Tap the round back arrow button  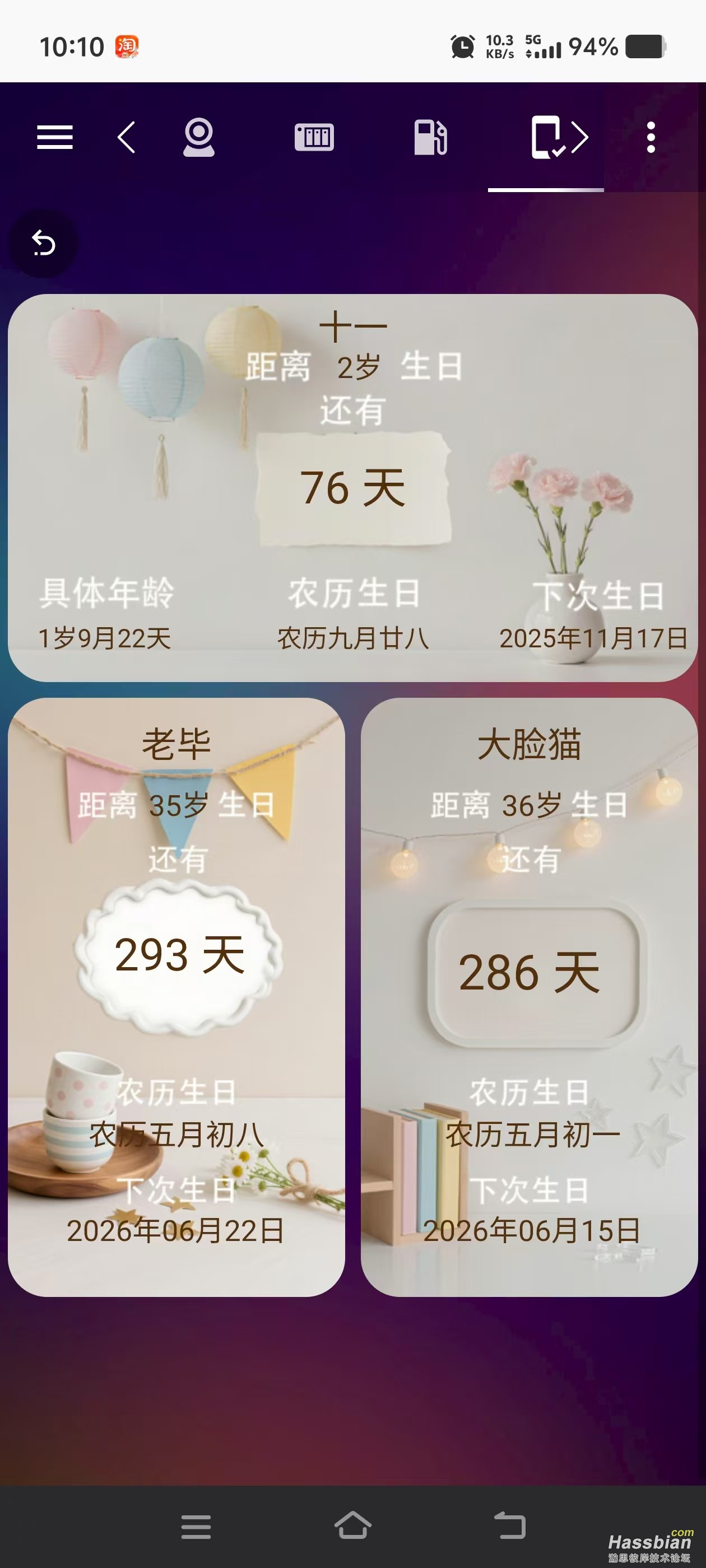click(x=44, y=244)
